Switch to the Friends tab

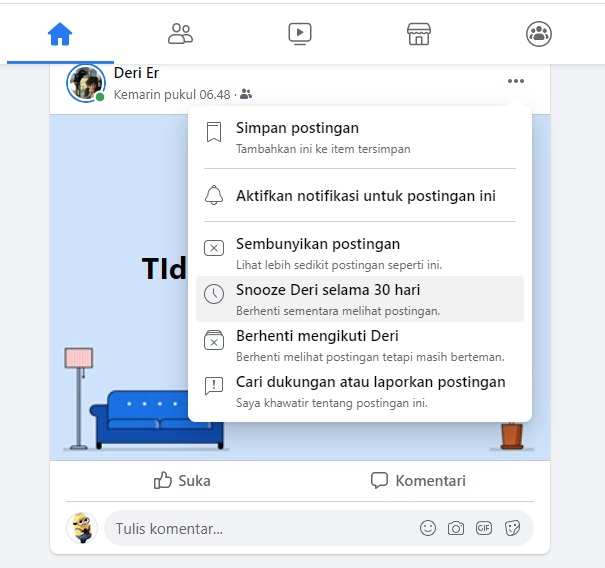point(180,34)
